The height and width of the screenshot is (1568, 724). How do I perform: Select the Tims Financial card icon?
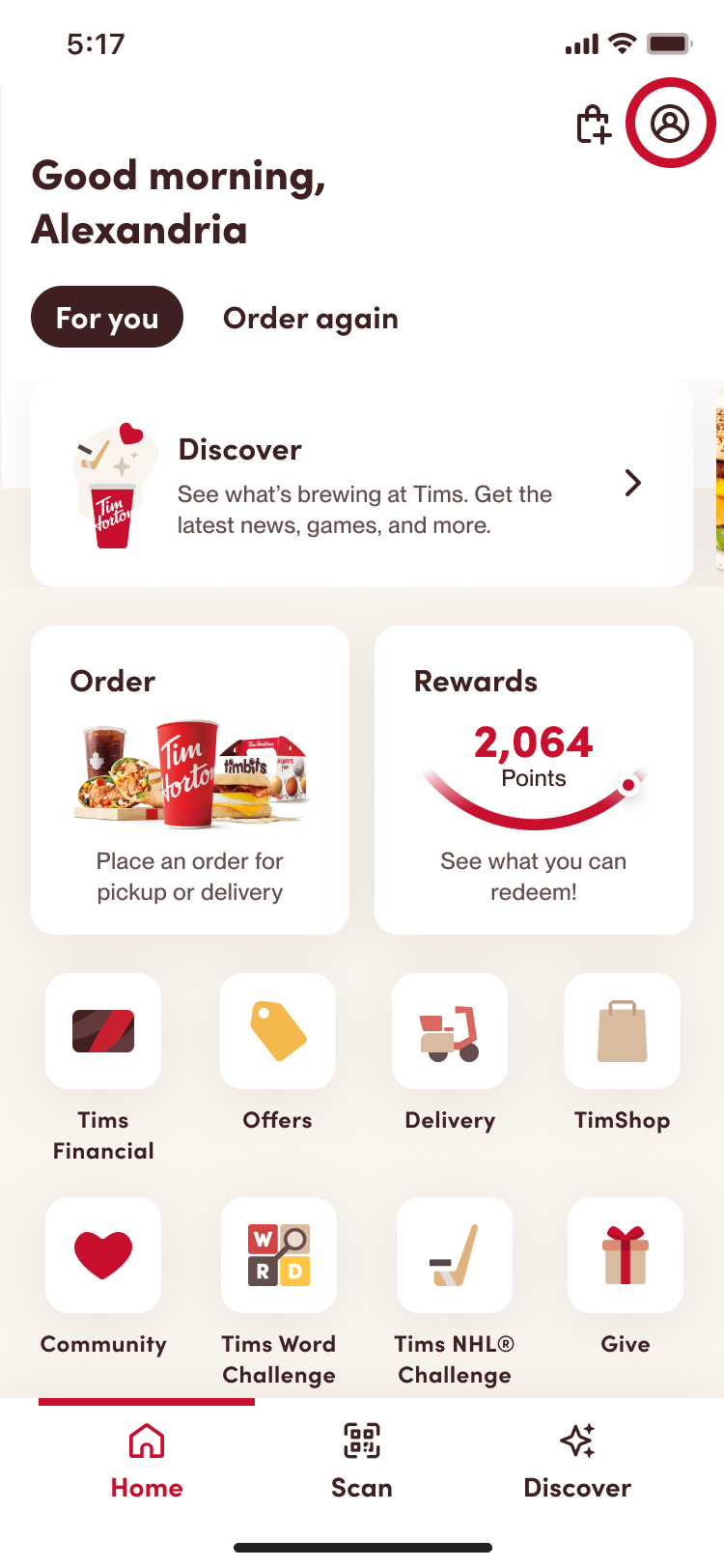coord(102,1030)
